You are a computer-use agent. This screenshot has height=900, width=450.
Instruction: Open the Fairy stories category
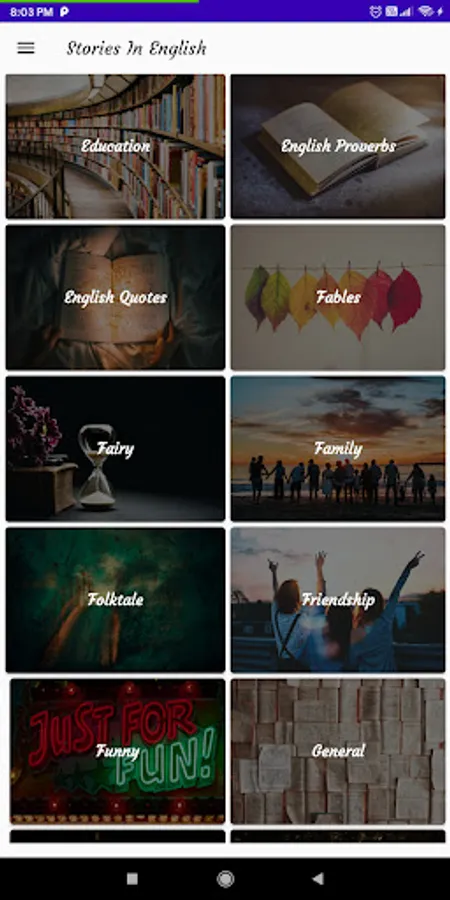[115, 449]
